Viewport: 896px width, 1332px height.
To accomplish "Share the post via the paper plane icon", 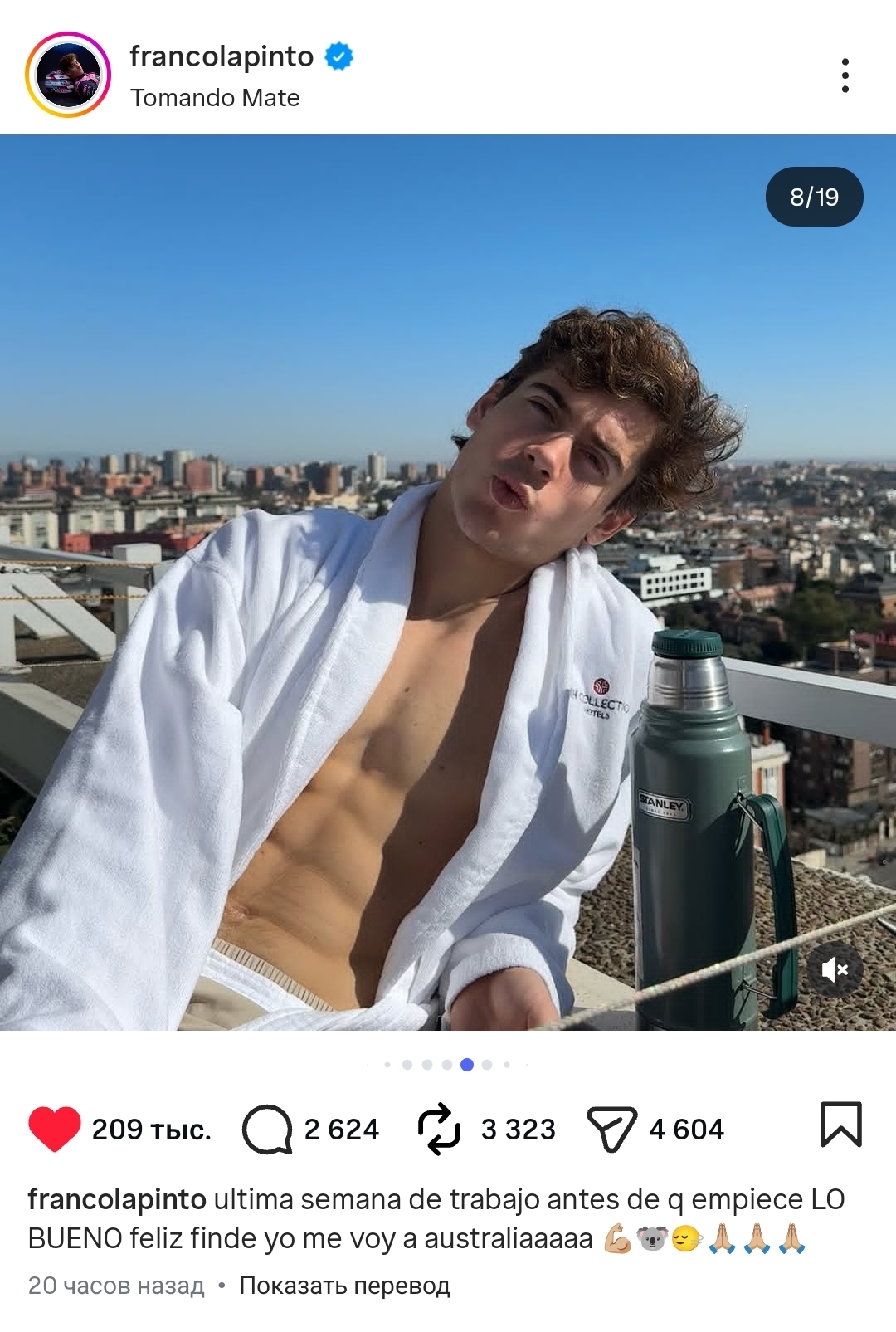I will pos(611,1130).
